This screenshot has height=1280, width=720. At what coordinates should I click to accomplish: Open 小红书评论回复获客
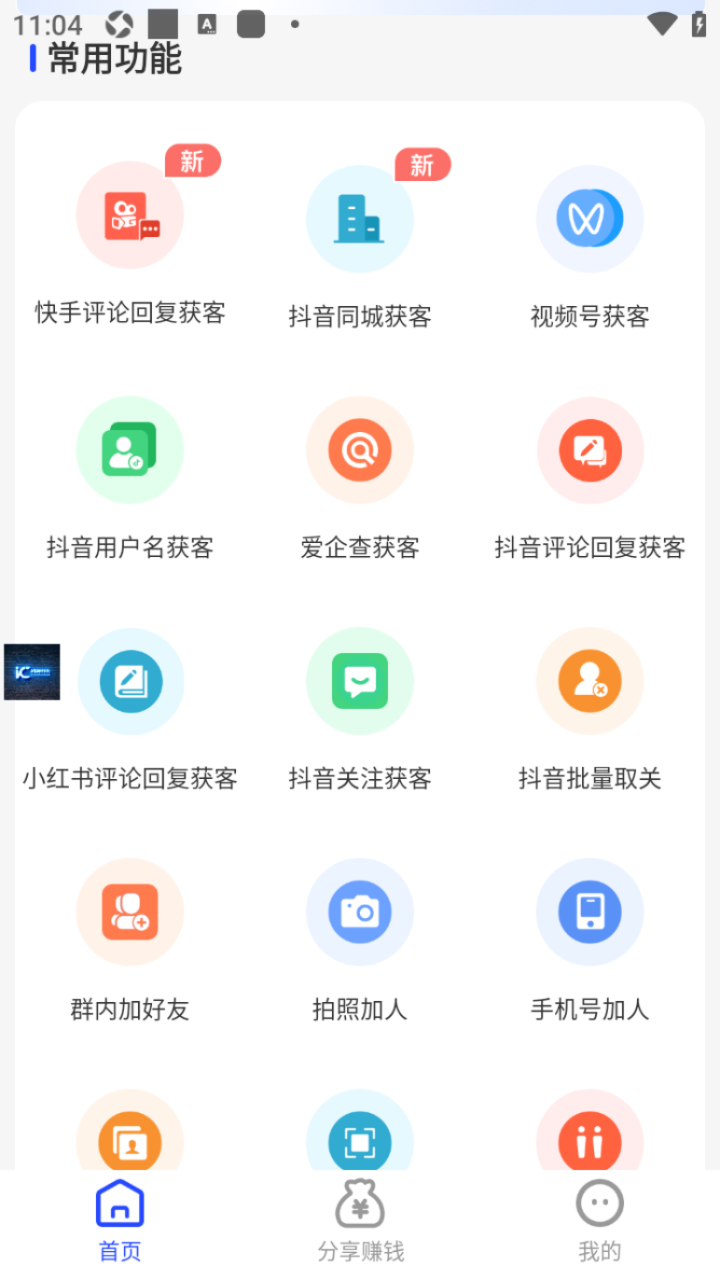click(x=130, y=682)
